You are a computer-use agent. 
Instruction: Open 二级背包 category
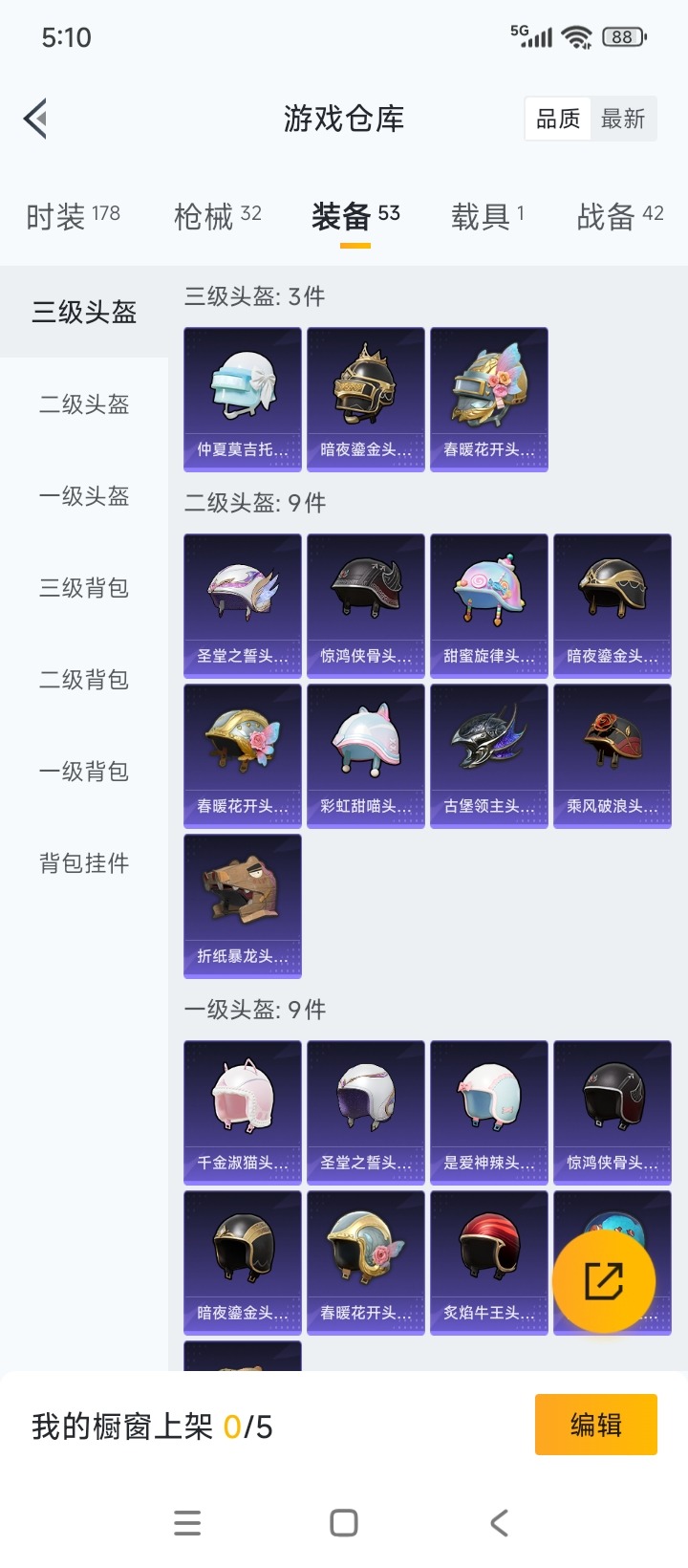(x=84, y=680)
